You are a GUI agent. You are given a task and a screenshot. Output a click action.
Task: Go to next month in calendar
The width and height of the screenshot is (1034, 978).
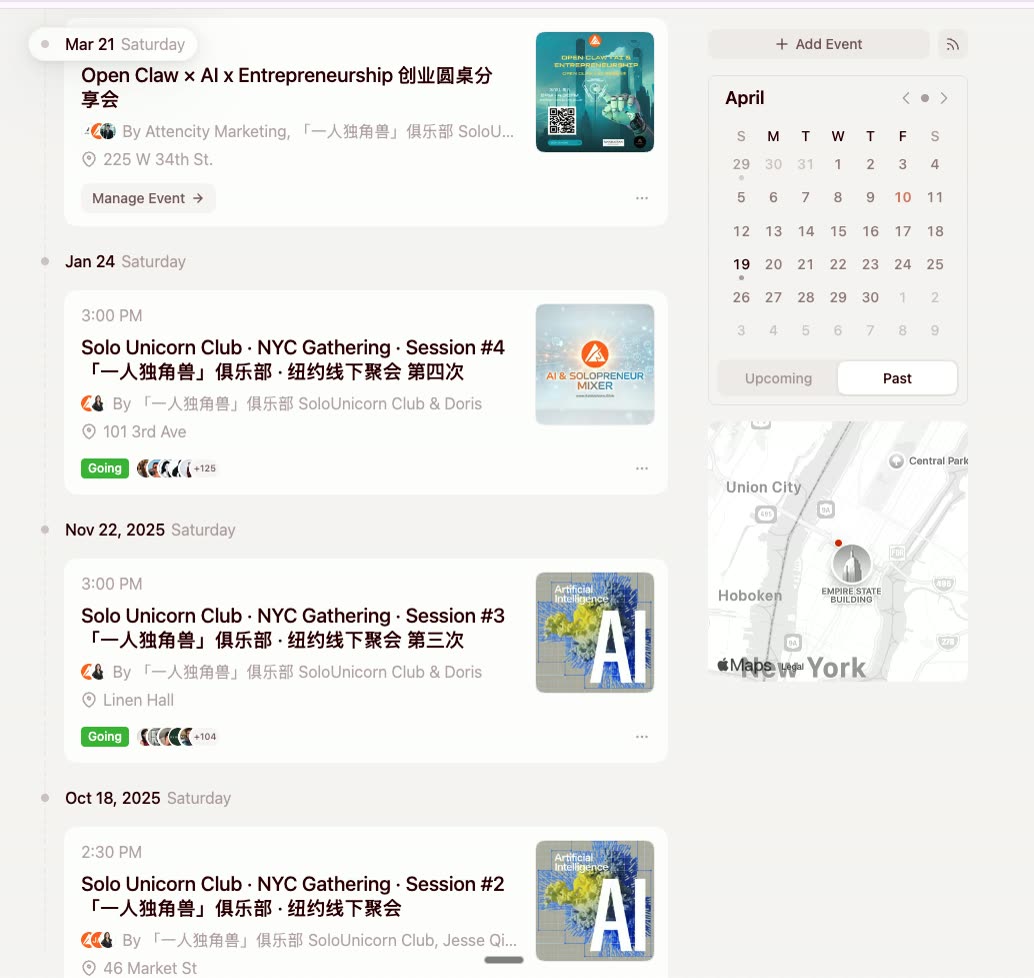tap(944, 98)
